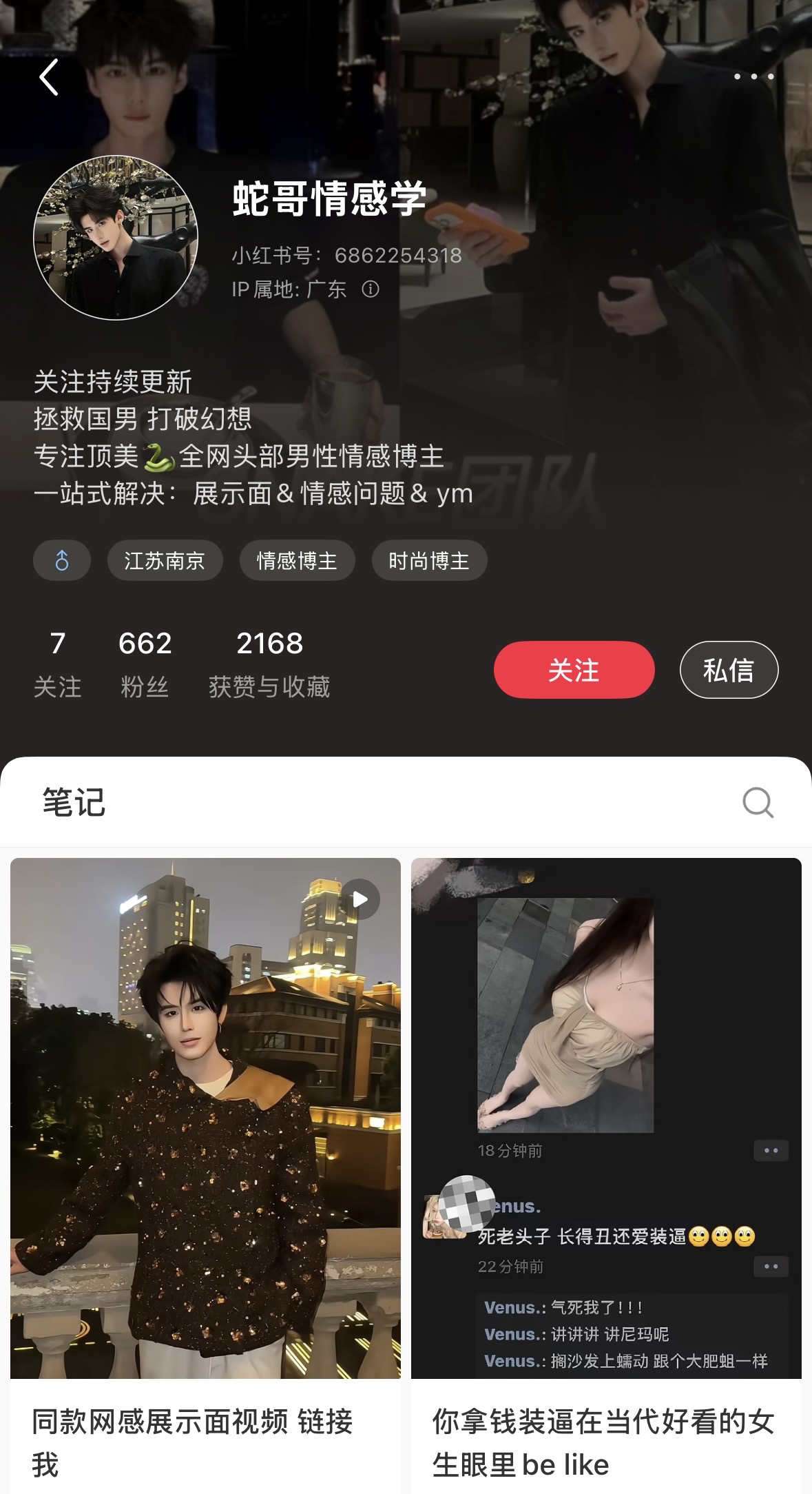Open the profile avatar of 蛇哥情感学

click(116, 238)
